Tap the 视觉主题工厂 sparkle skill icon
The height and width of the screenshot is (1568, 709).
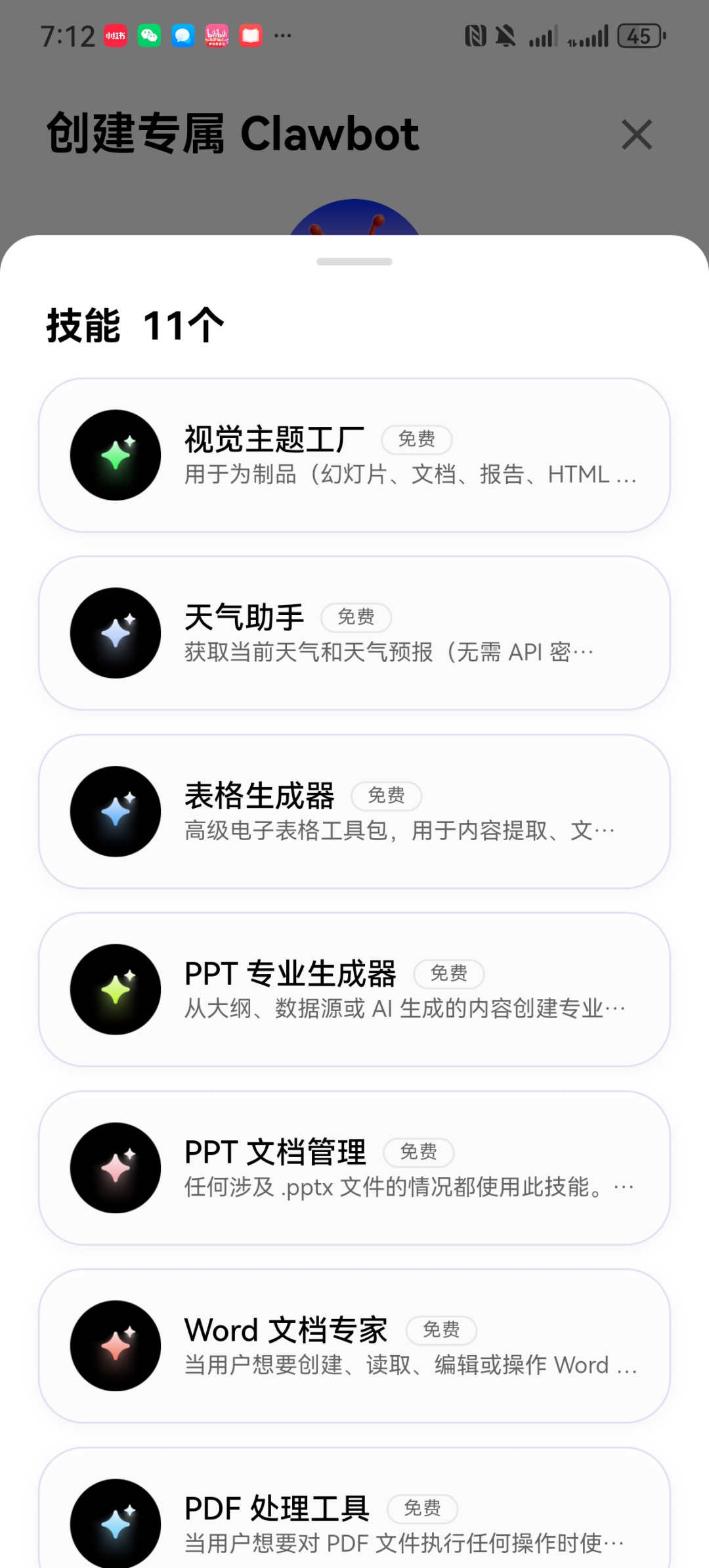(x=116, y=453)
